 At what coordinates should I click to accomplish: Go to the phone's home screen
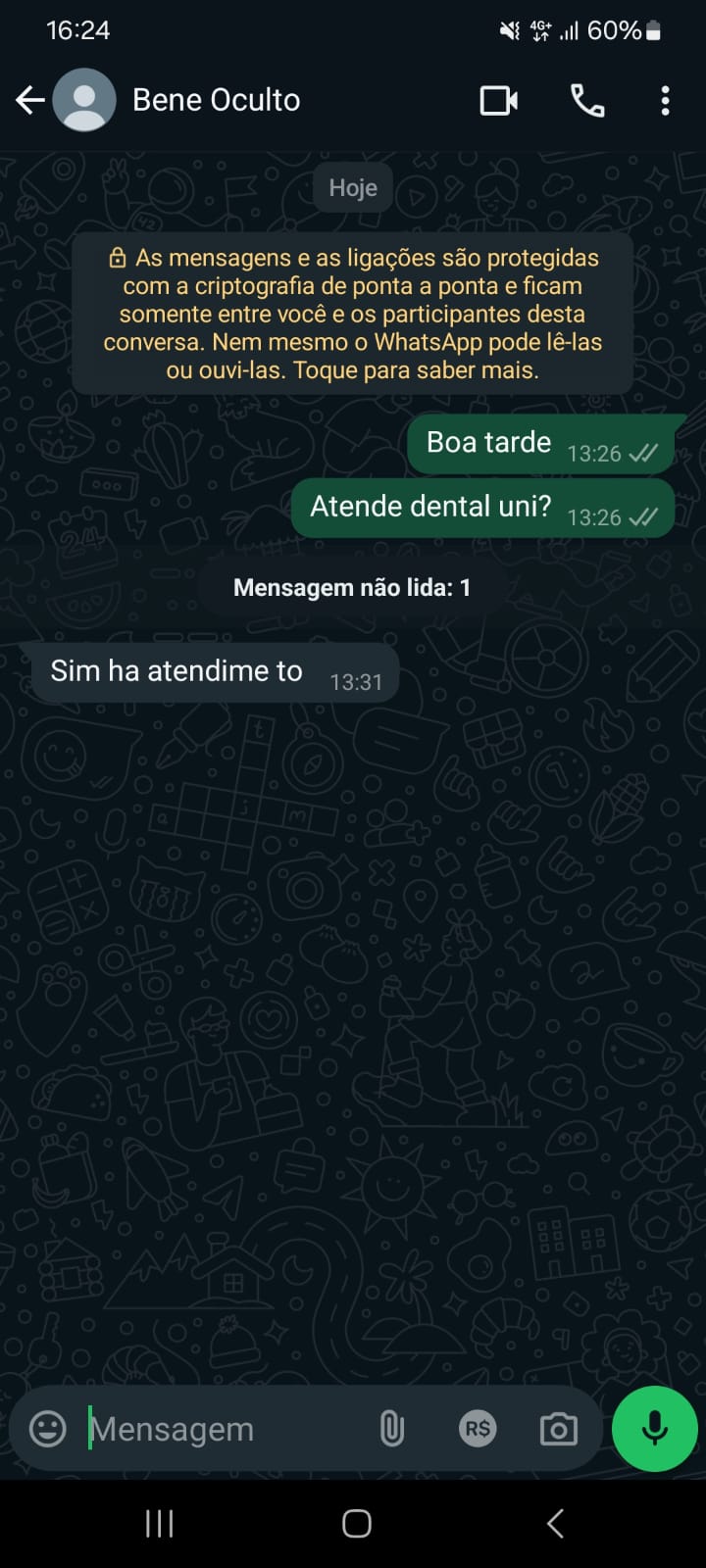tap(356, 1524)
